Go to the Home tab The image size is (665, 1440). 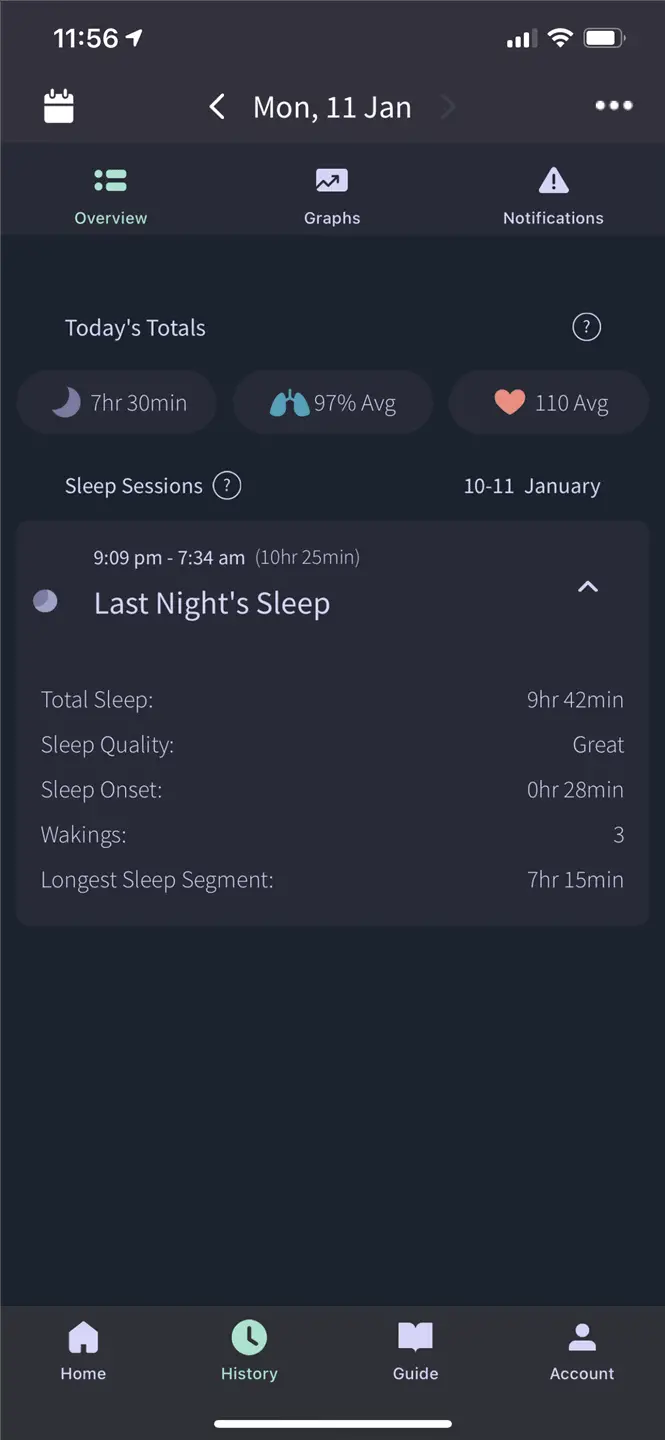click(x=83, y=1351)
